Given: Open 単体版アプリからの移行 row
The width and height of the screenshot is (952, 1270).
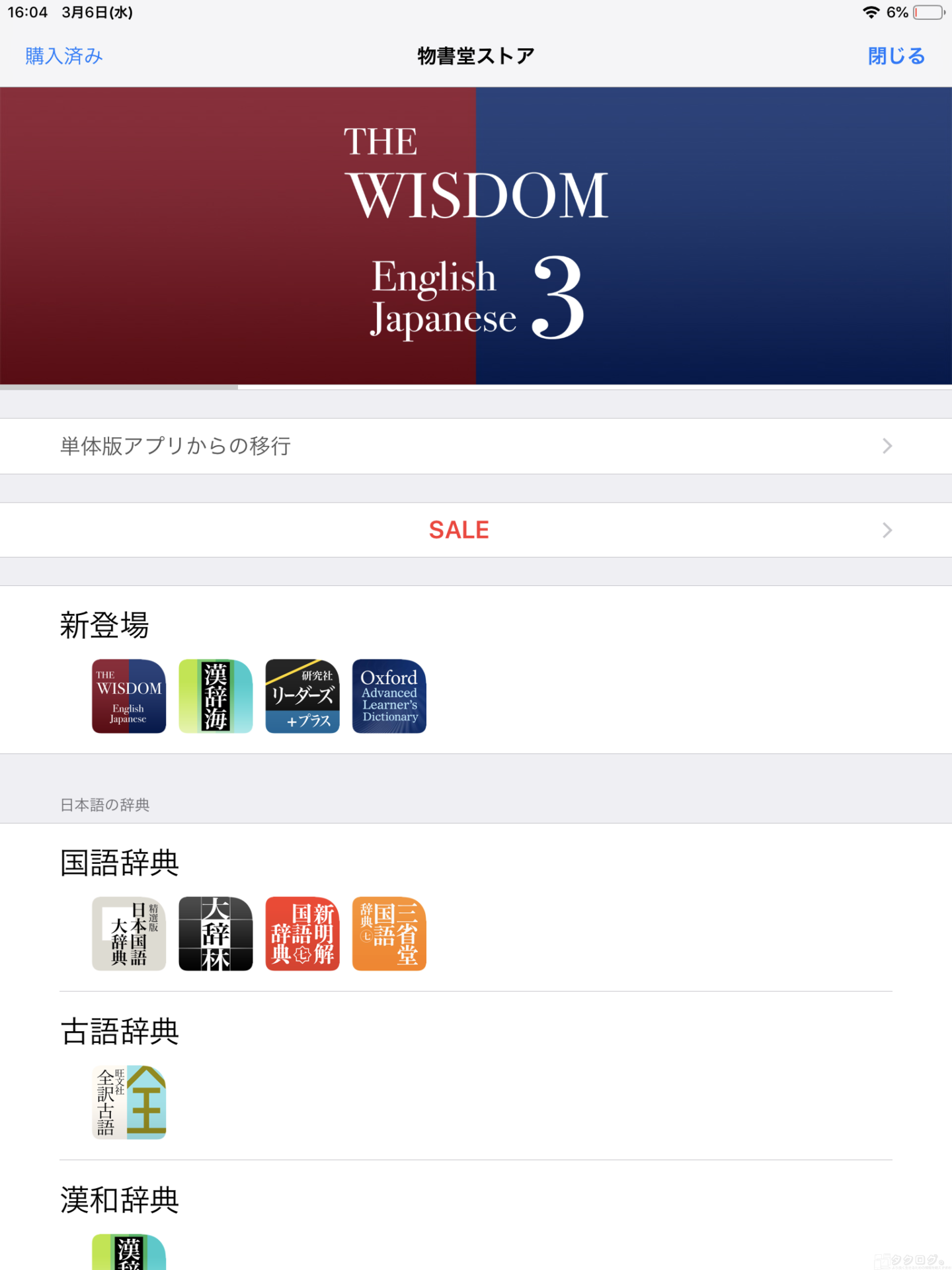Looking at the screenshot, I should click(476, 446).
